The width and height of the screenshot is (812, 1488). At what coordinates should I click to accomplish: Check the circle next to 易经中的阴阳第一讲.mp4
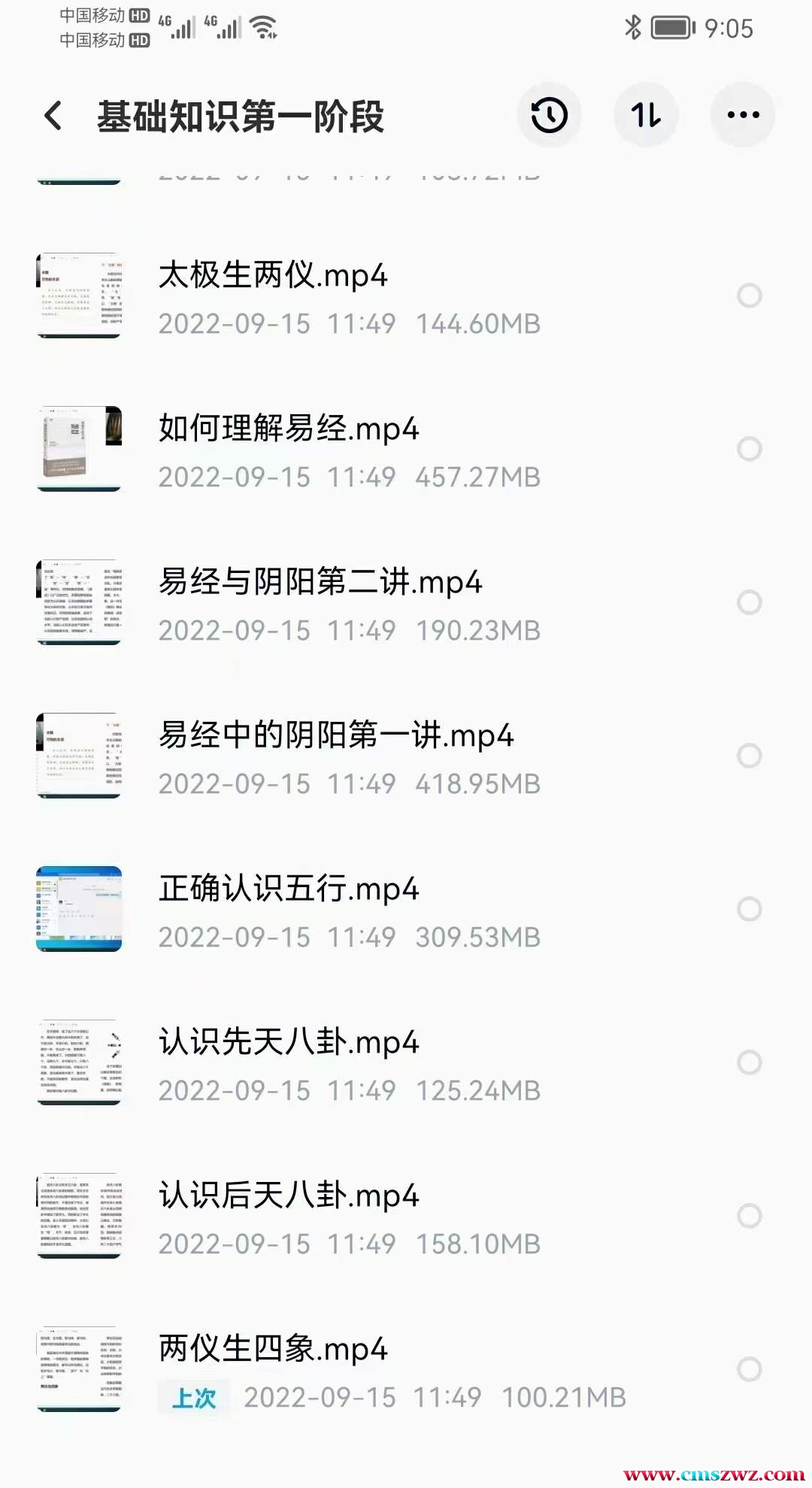(x=750, y=756)
